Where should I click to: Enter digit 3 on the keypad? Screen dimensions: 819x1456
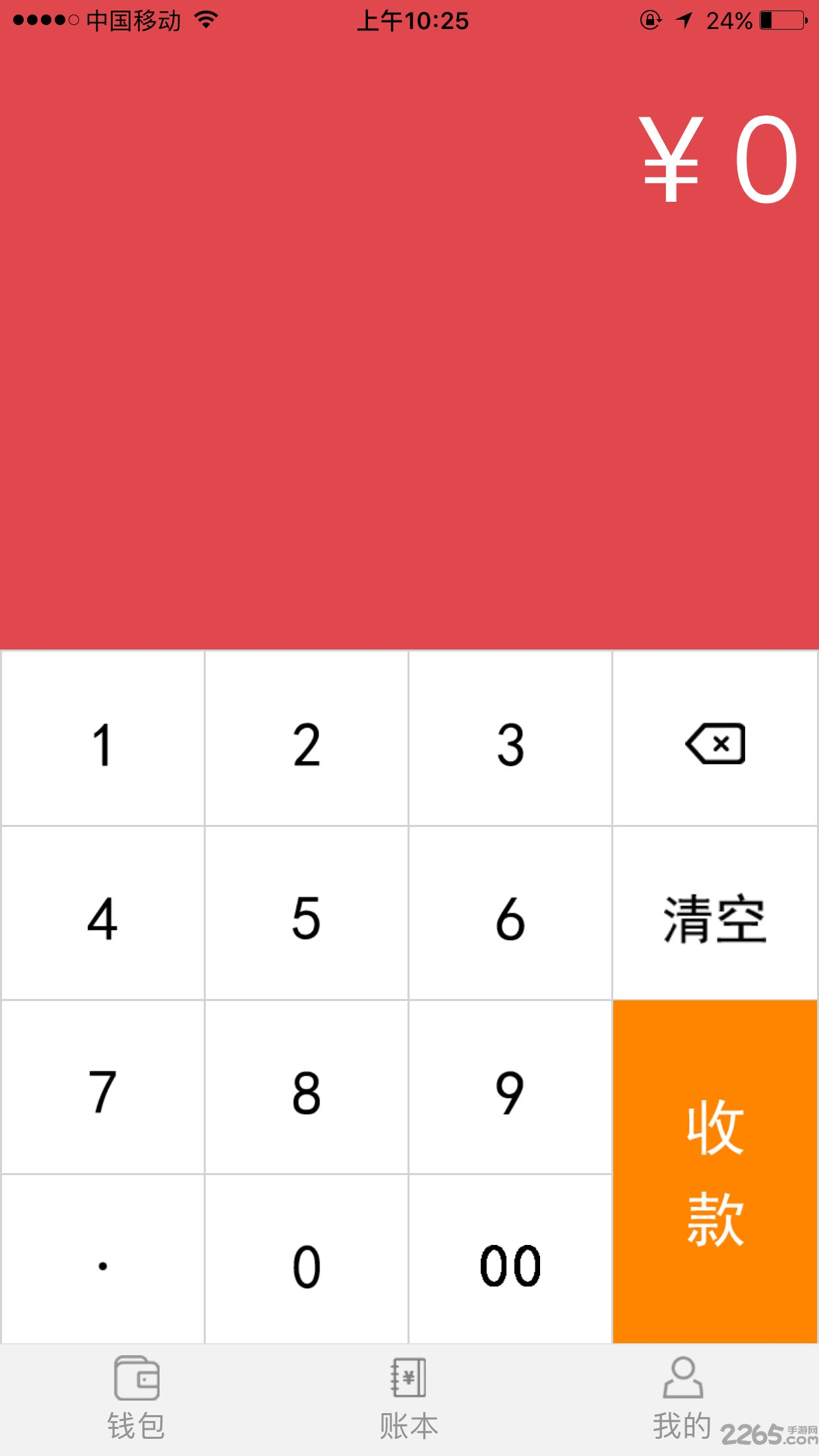[510, 738]
